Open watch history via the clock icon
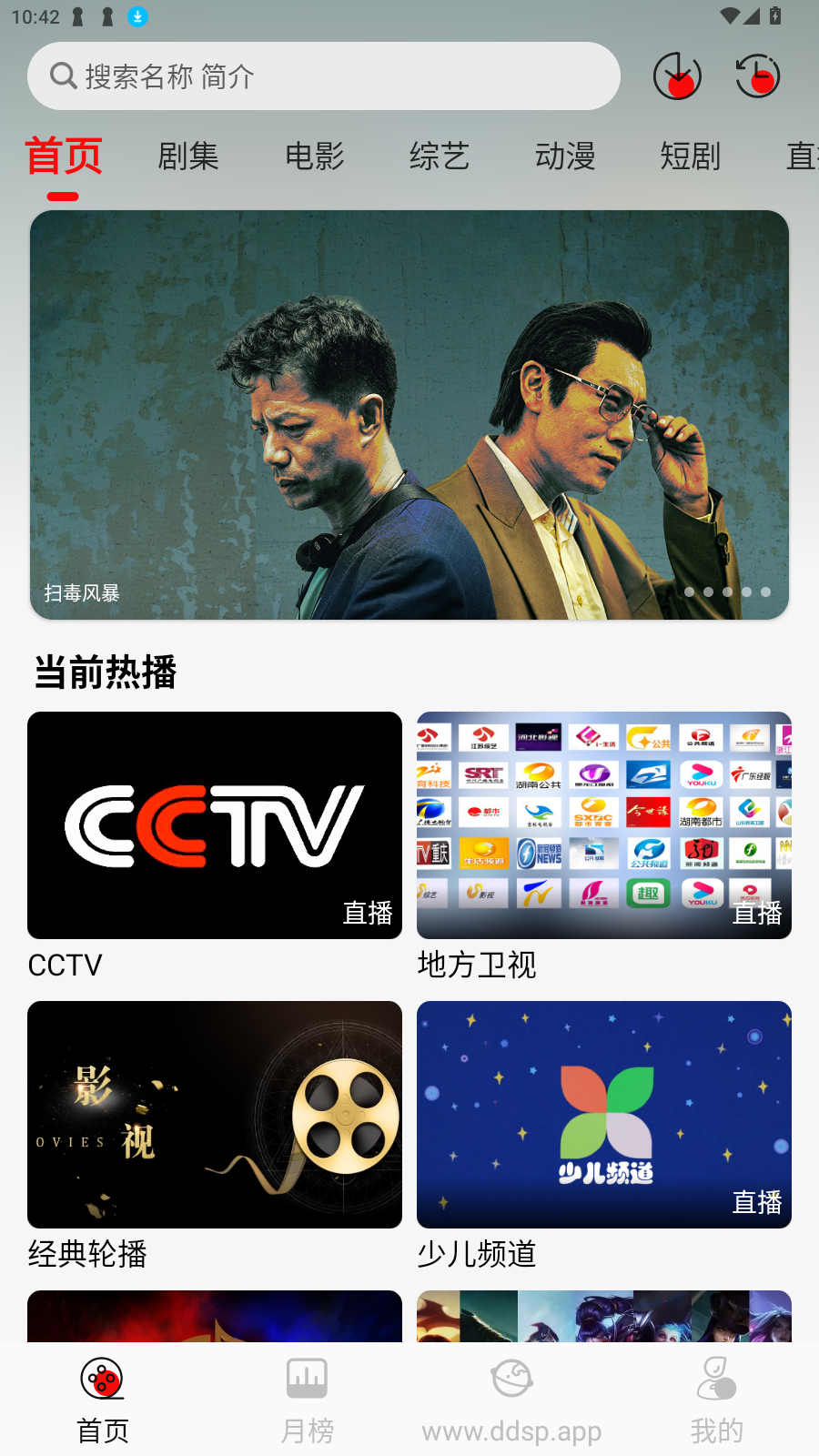This screenshot has height=1456, width=819. tap(756, 76)
